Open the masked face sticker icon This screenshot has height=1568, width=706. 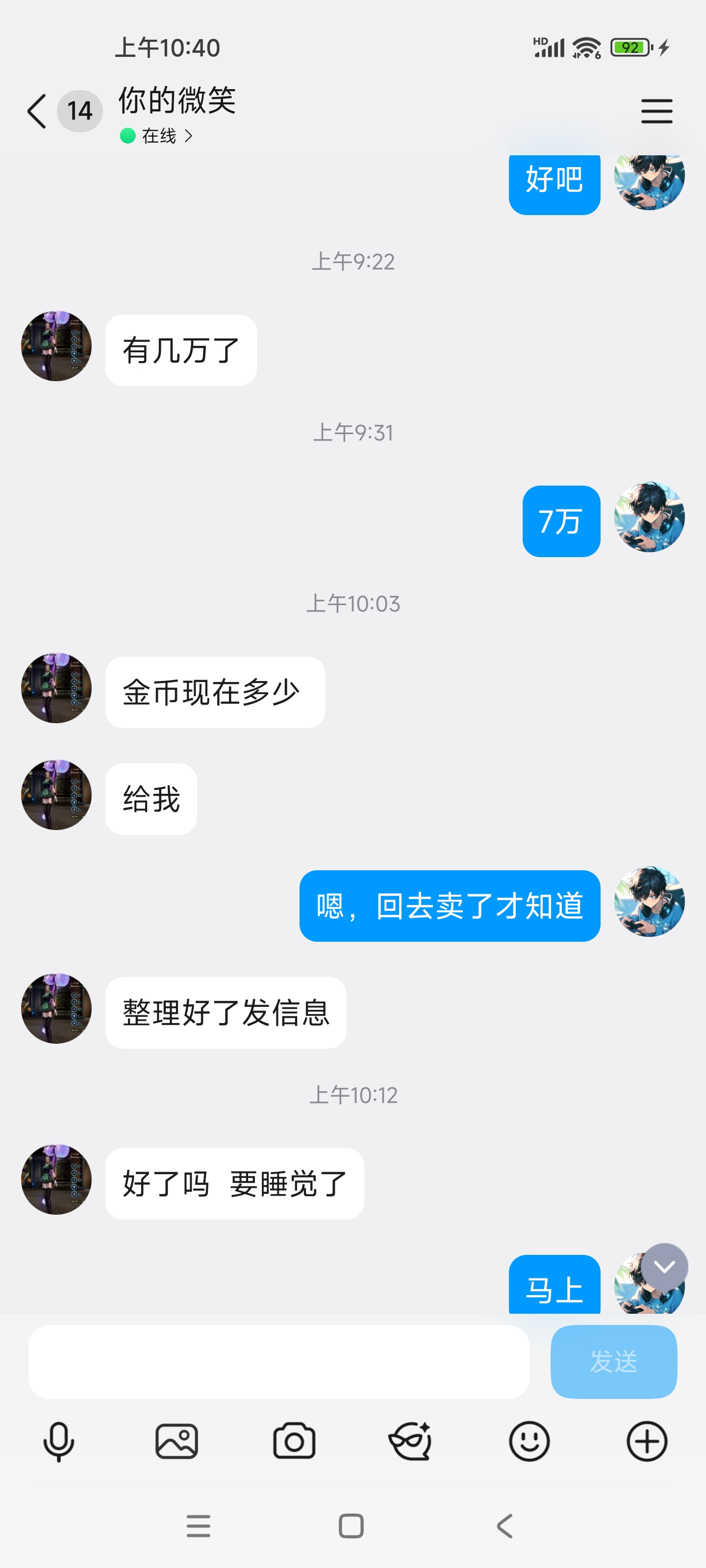tap(411, 1441)
